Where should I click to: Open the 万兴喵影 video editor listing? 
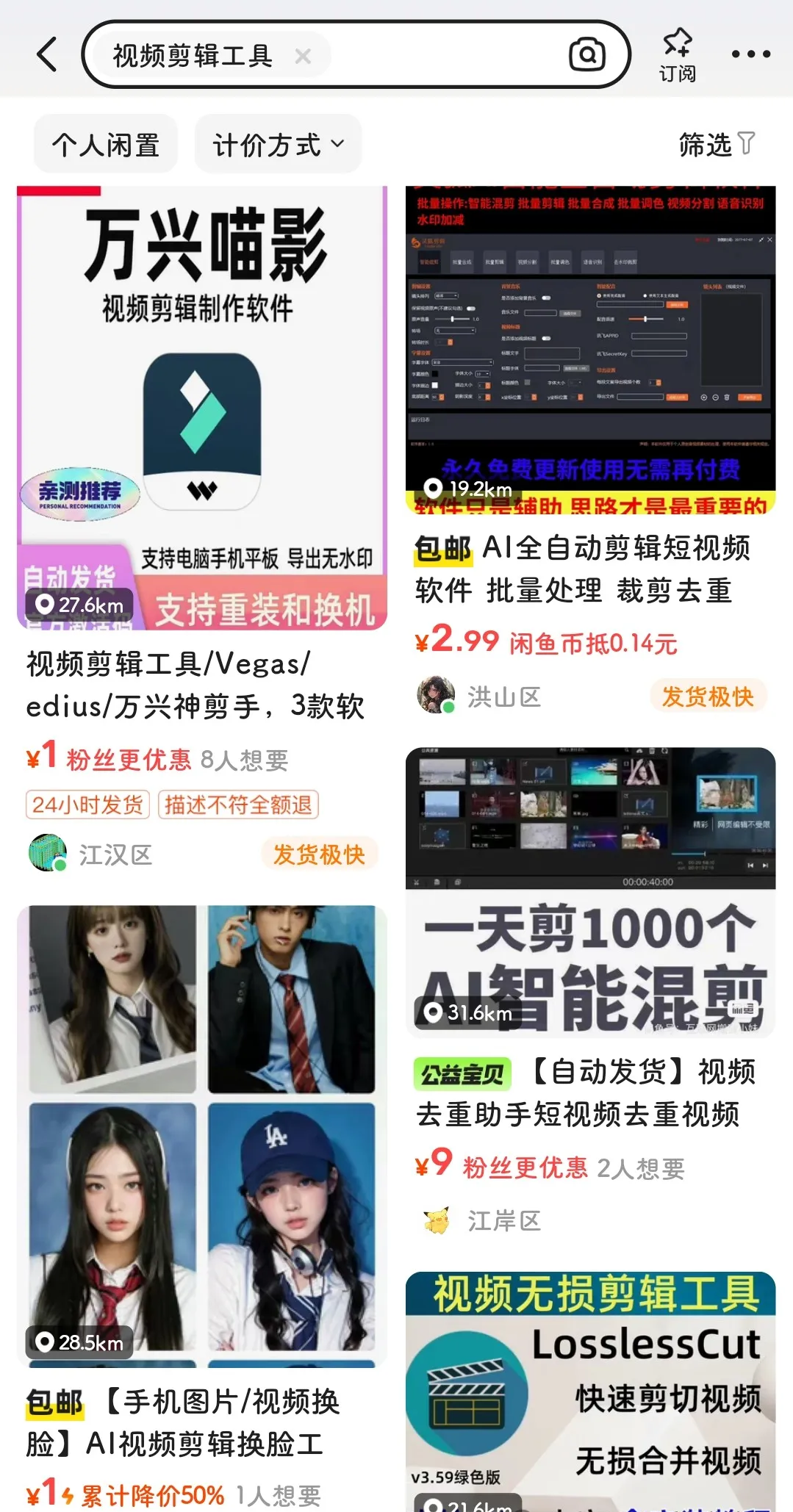pyautogui.click(x=202, y=408)
